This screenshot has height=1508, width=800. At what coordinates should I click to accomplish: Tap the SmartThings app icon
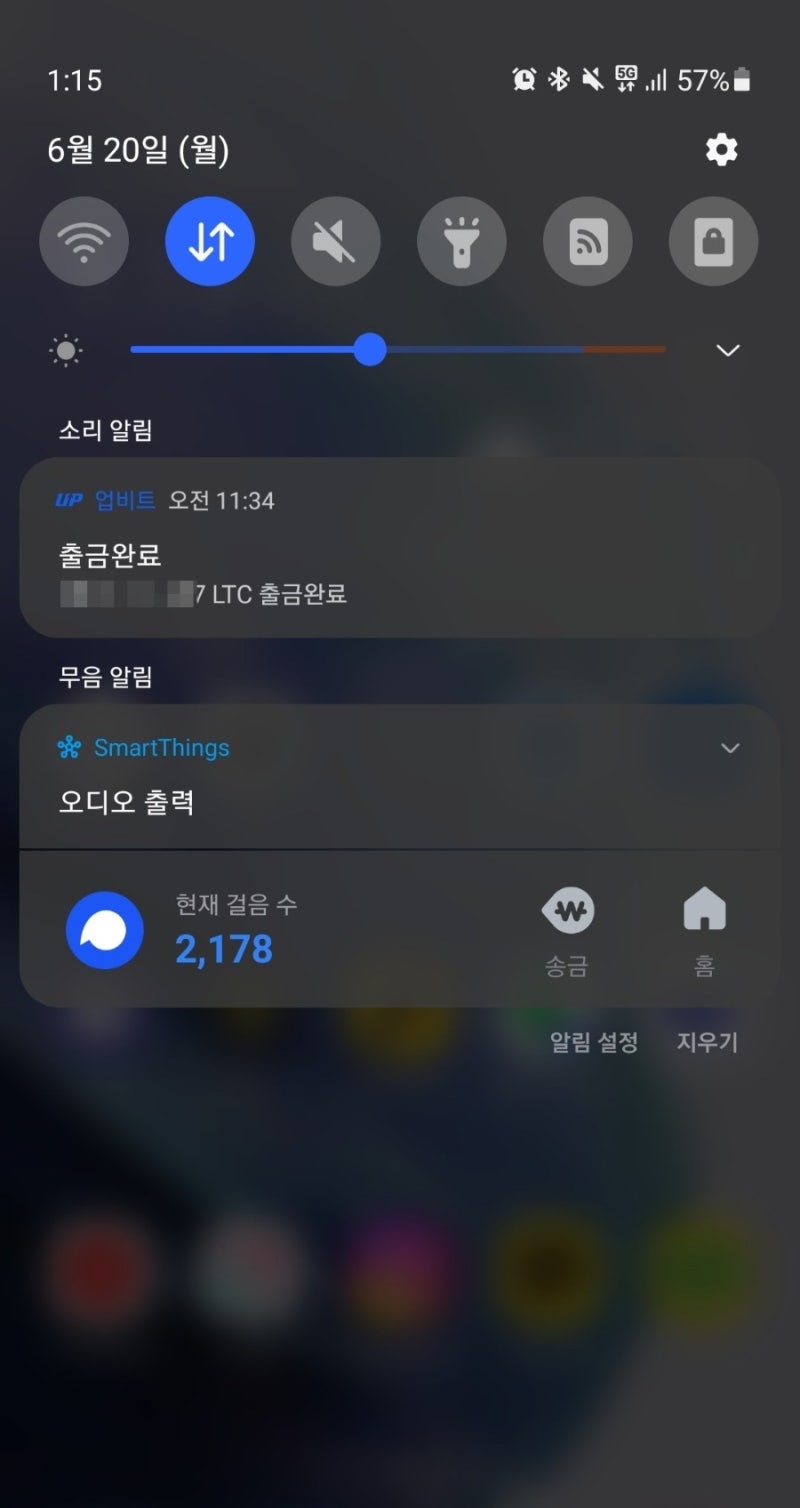tap(67, 747)
